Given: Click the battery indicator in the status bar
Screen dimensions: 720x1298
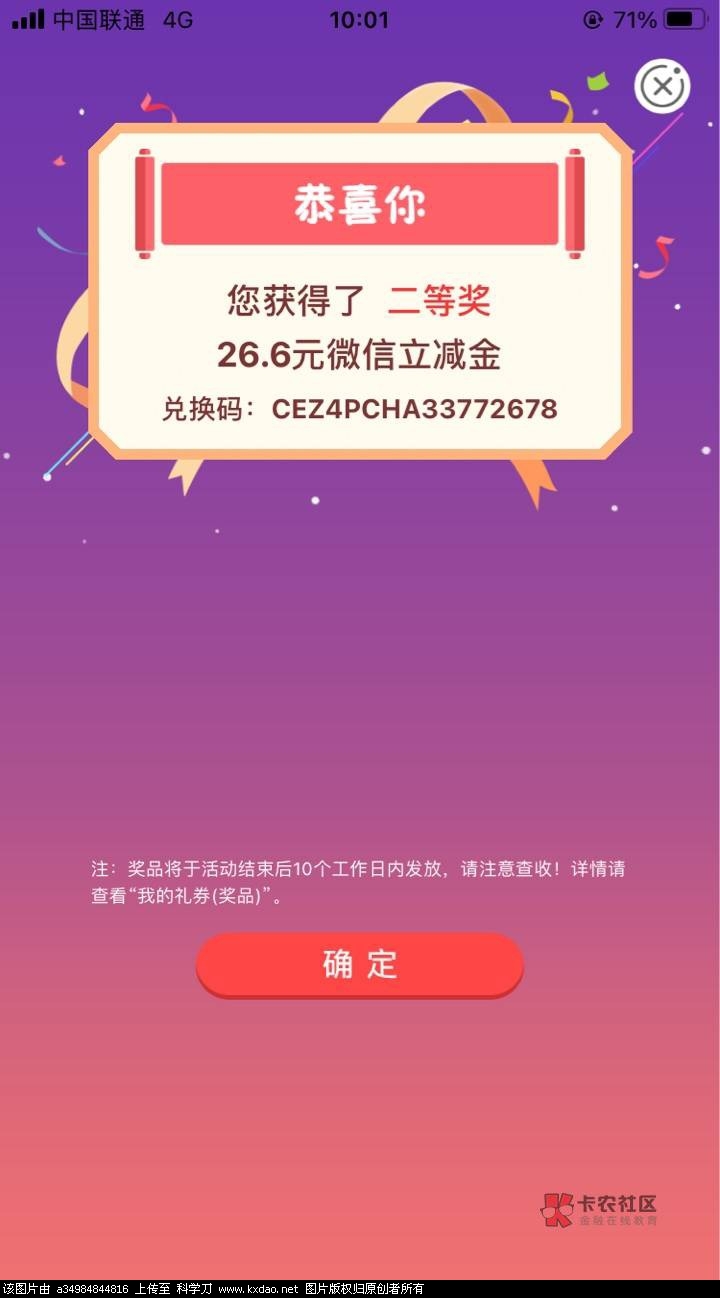Looking at the screenshot, I should tap(685, 17).
